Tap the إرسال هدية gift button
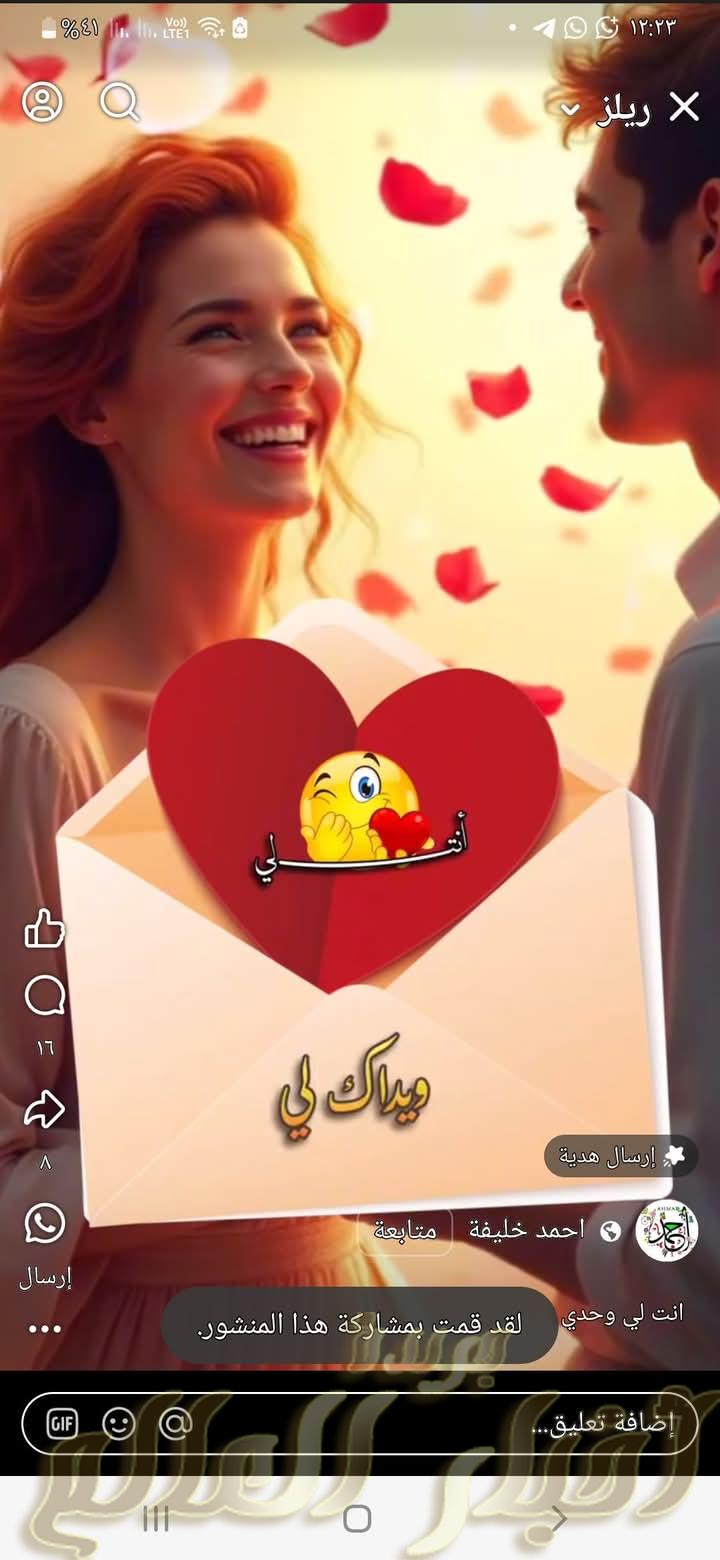The image size is (720, 1560). [x=620, y=1156]
